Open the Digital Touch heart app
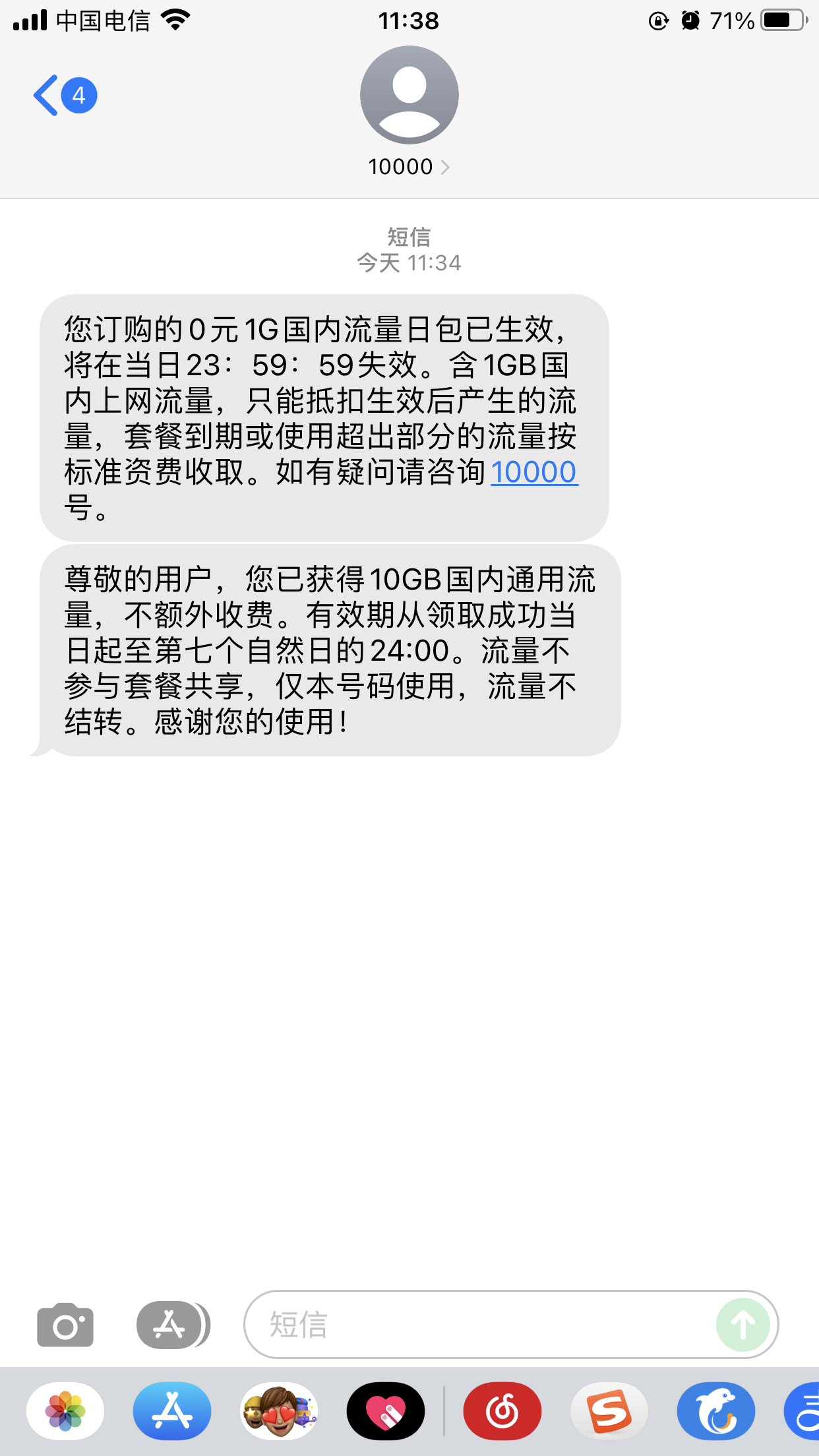The height and width of the screenshot is (1456, 819). pyautogui.click(x=386, y=1411)
